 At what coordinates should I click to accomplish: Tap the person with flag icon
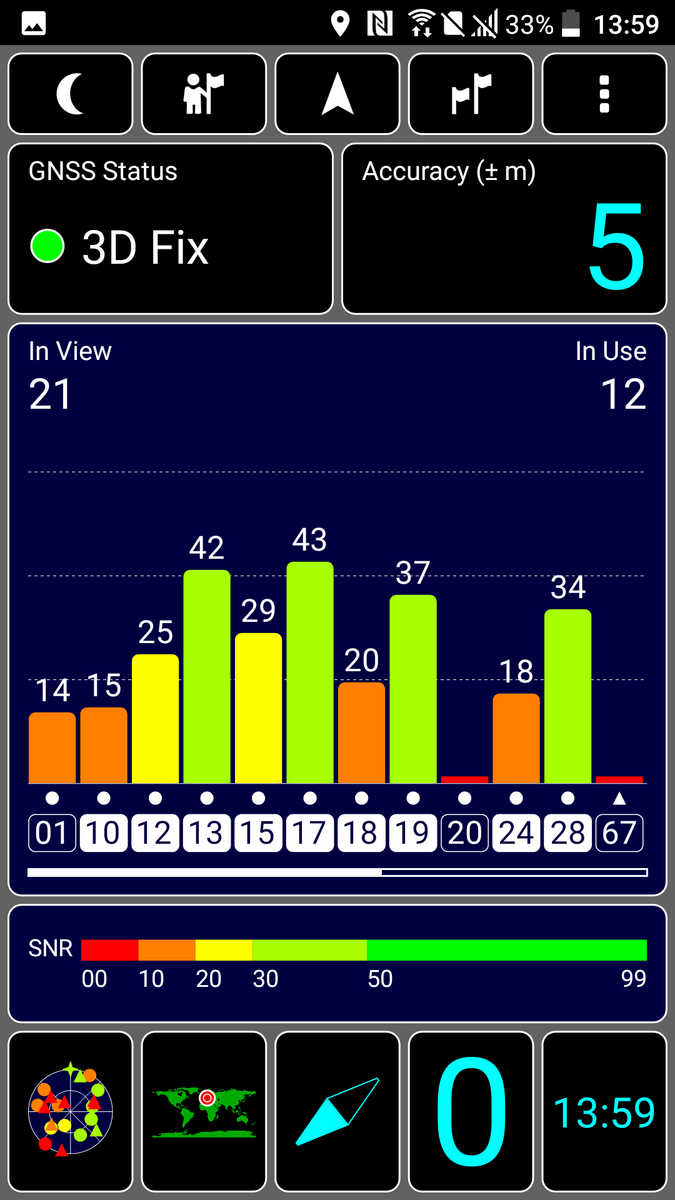pyautogui.click(x=204, y=94)
